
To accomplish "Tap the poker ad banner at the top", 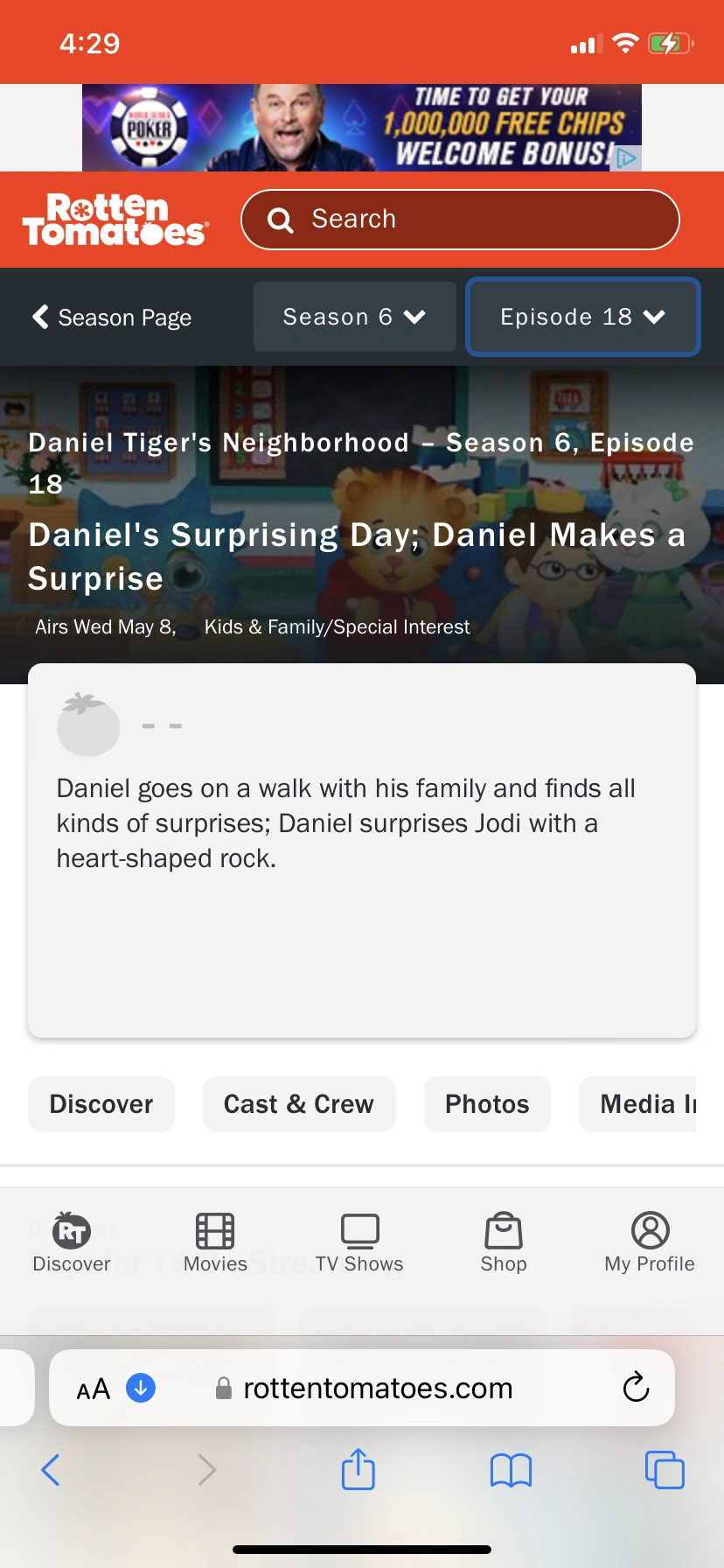I will (x=362, y=128).
